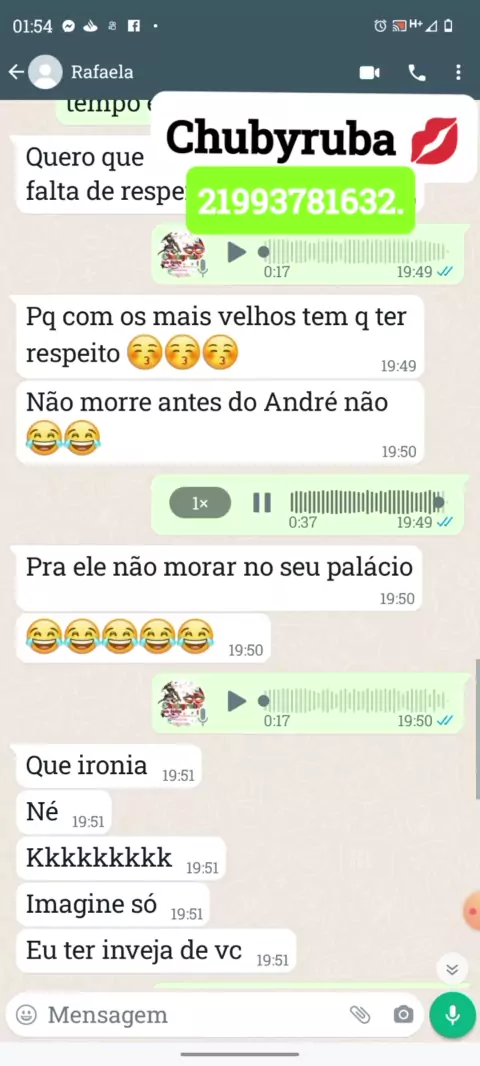This screenshot has height=1066, width=480.
Task: Change the 1× playback speed
Action: pyautogui.click(x=200, y=503)
